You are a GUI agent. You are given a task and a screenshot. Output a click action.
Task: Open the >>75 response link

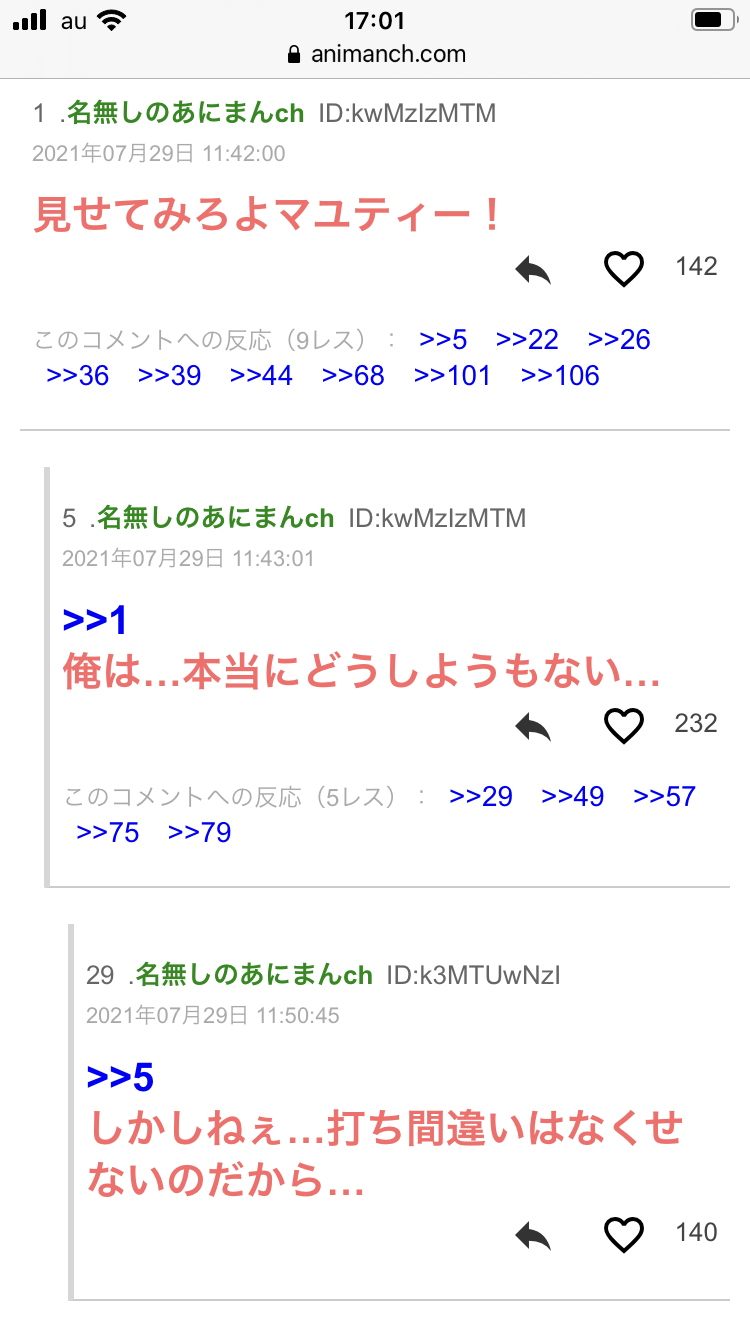(x=107, y=833)
